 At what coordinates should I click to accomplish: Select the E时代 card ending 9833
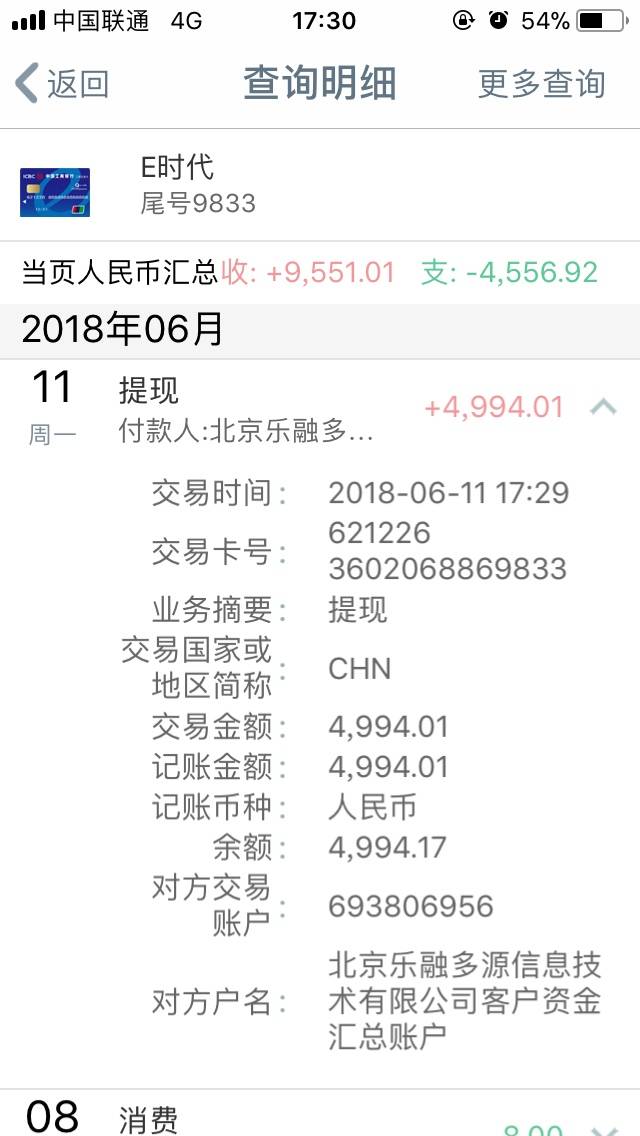(x=320, y=185)
